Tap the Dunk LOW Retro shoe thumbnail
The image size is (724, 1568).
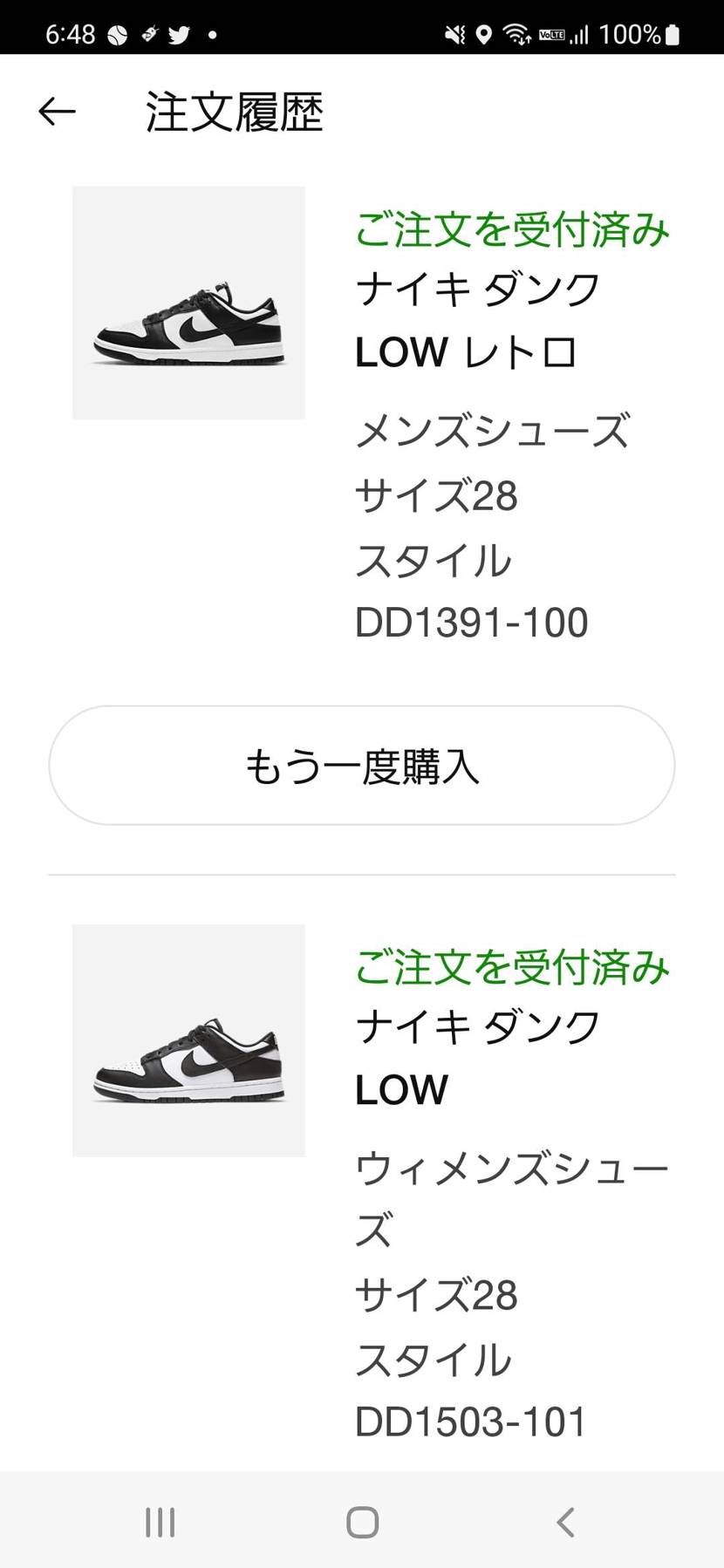[x=188, y=303]
